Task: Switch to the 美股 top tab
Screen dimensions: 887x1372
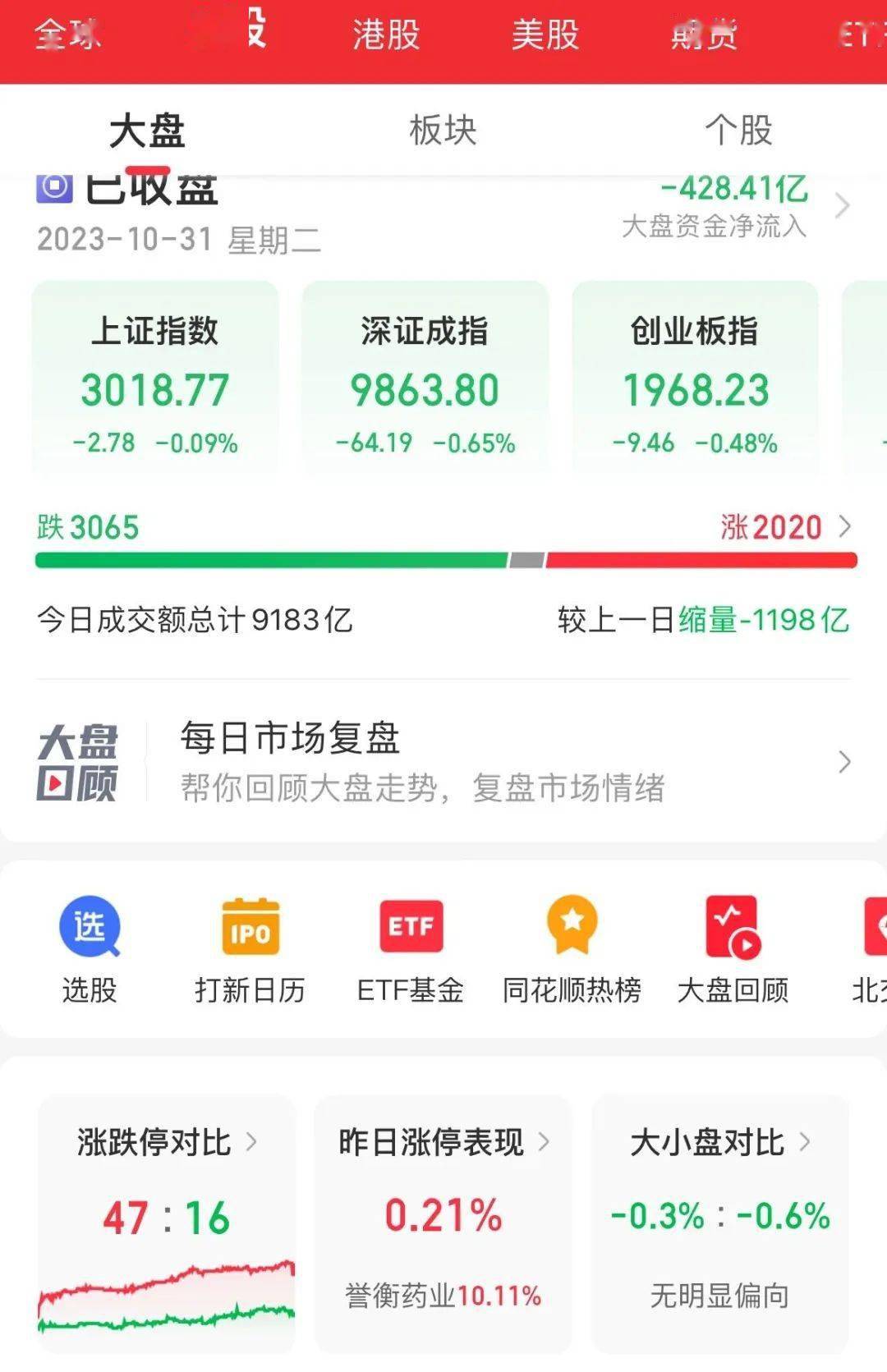Action: tap(545, 35)
